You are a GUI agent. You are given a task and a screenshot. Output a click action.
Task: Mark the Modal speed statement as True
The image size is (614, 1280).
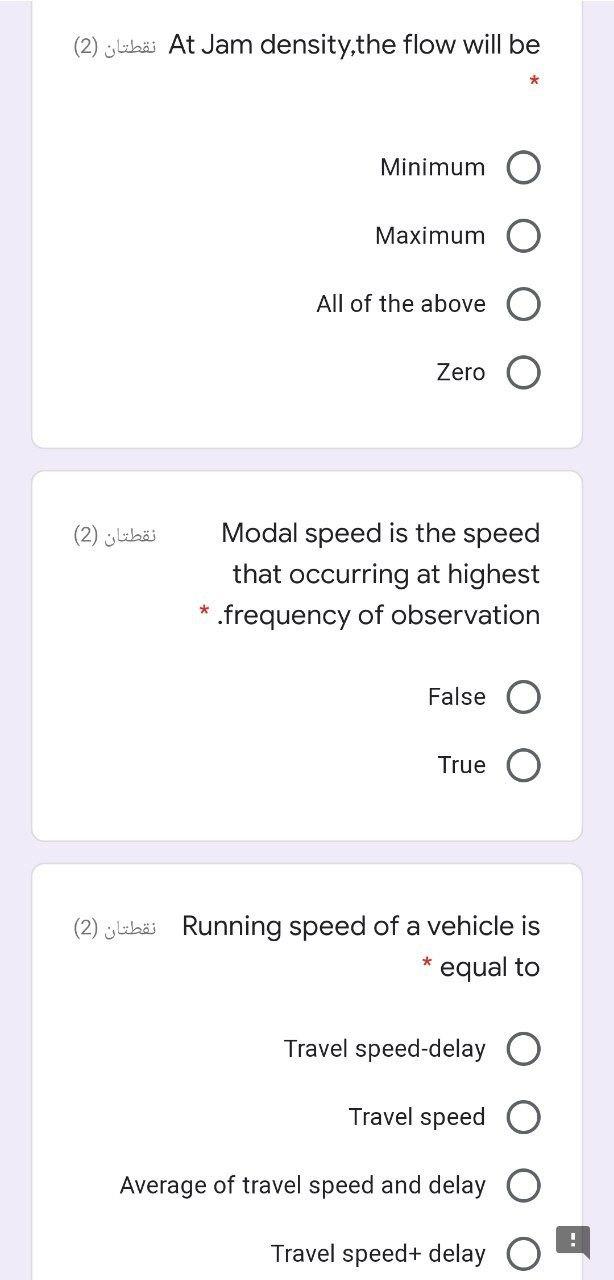point(523,766)
